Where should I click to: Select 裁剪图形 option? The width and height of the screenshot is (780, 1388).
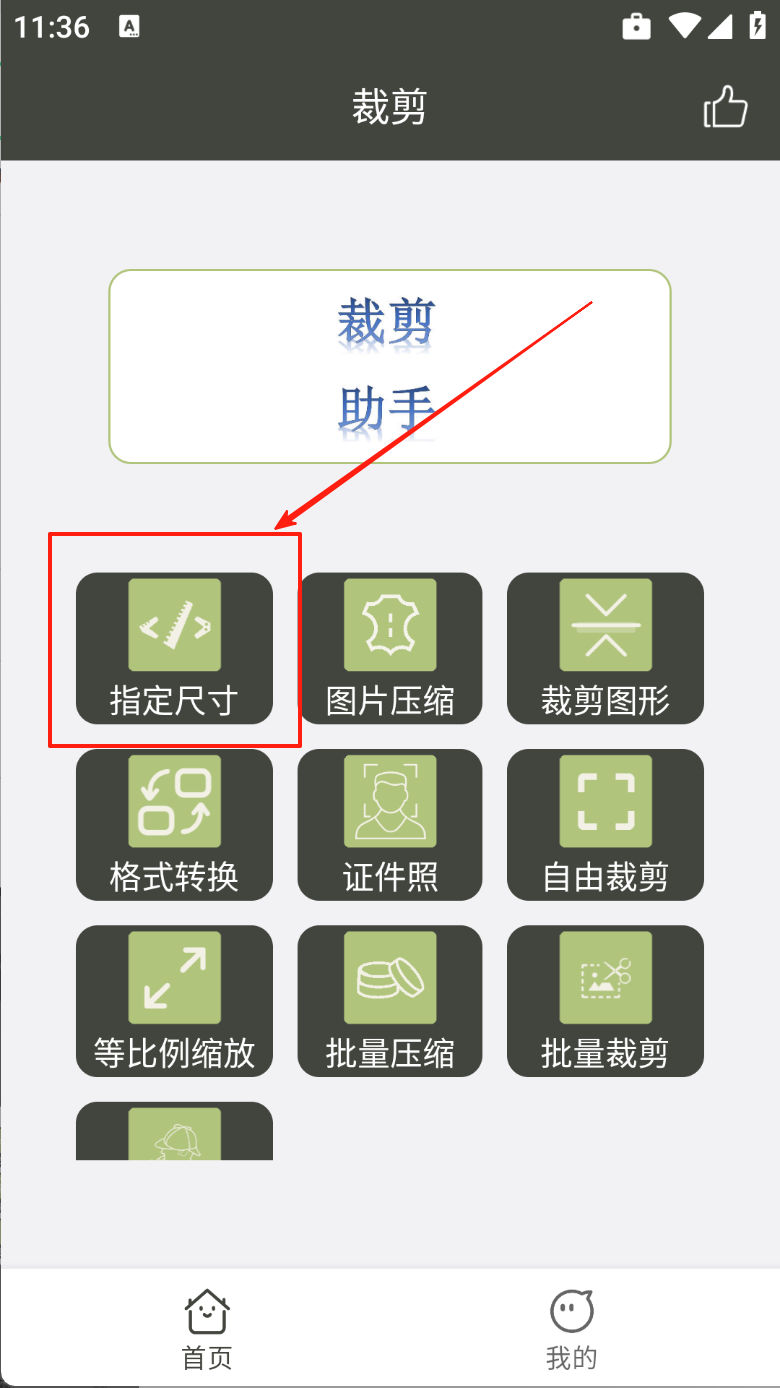coord(605,647)
